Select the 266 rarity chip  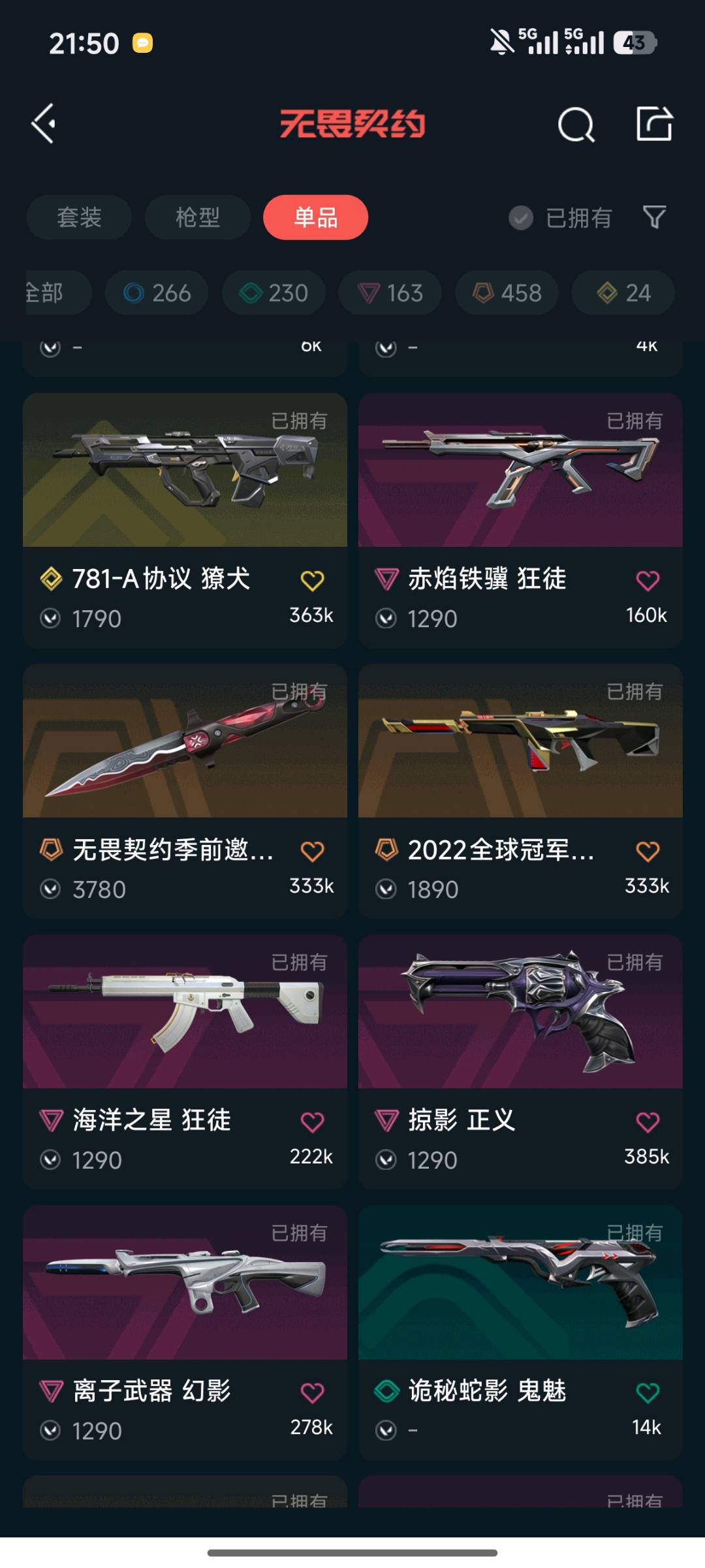[x=157, y=293]
